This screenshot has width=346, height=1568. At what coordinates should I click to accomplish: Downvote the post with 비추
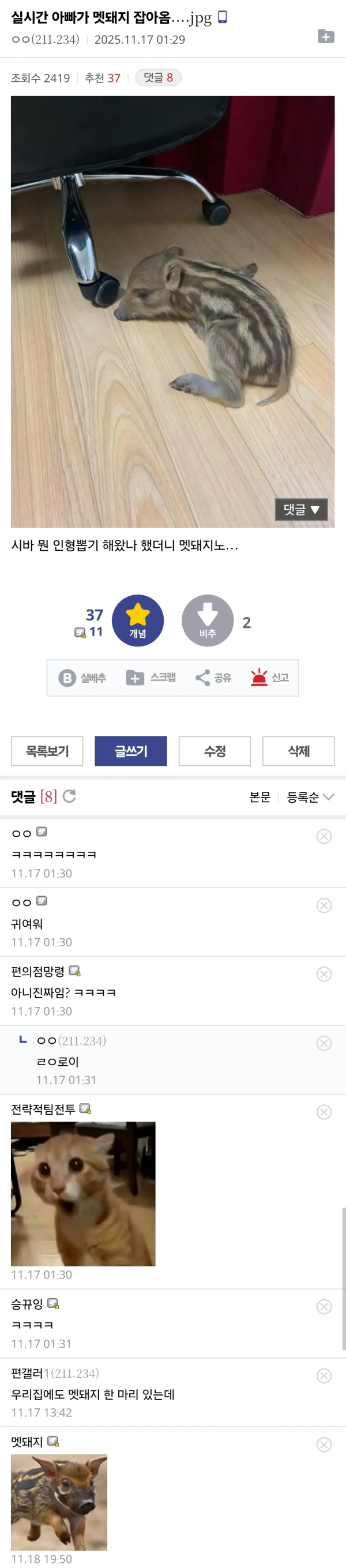pyautogui.click(x=207, y=621)
